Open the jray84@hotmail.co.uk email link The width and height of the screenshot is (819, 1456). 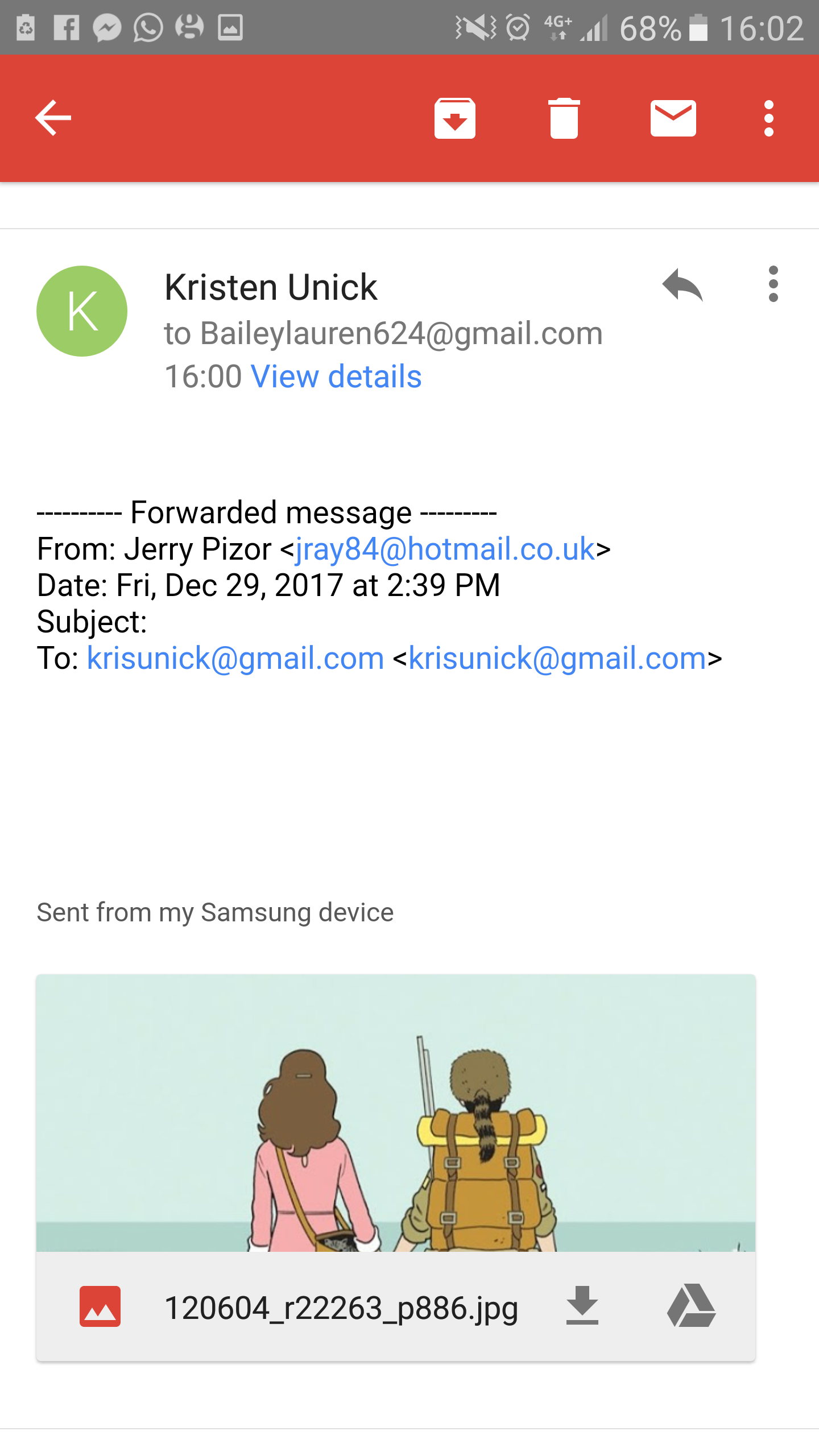coord(445,549)
